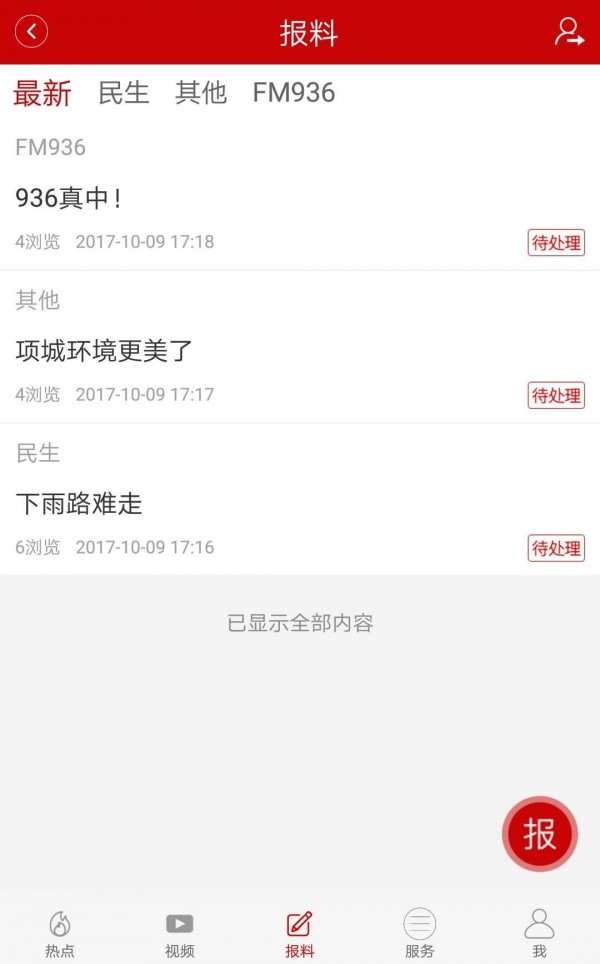Select the 其他 category tab

tap(201, 93)
